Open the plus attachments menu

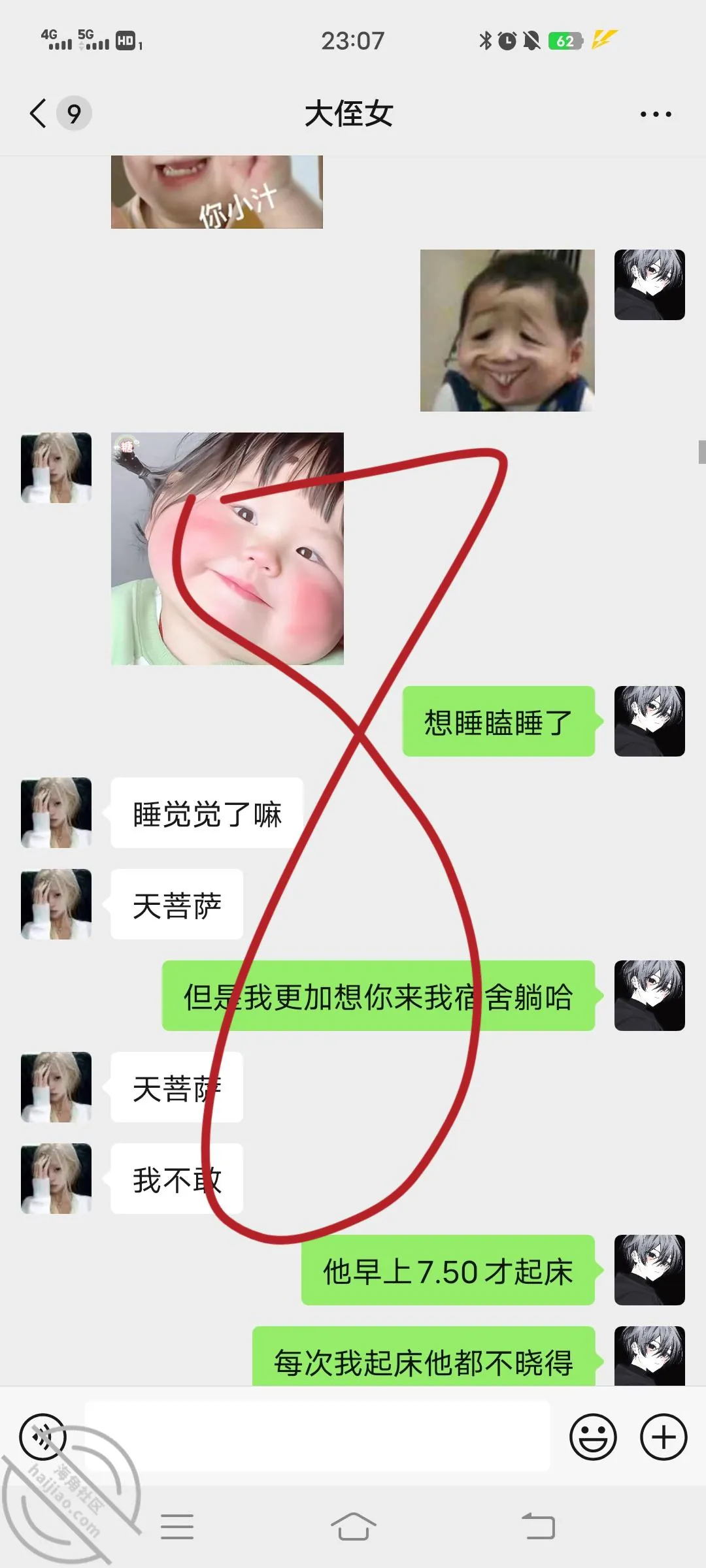tap(664, 1437)
